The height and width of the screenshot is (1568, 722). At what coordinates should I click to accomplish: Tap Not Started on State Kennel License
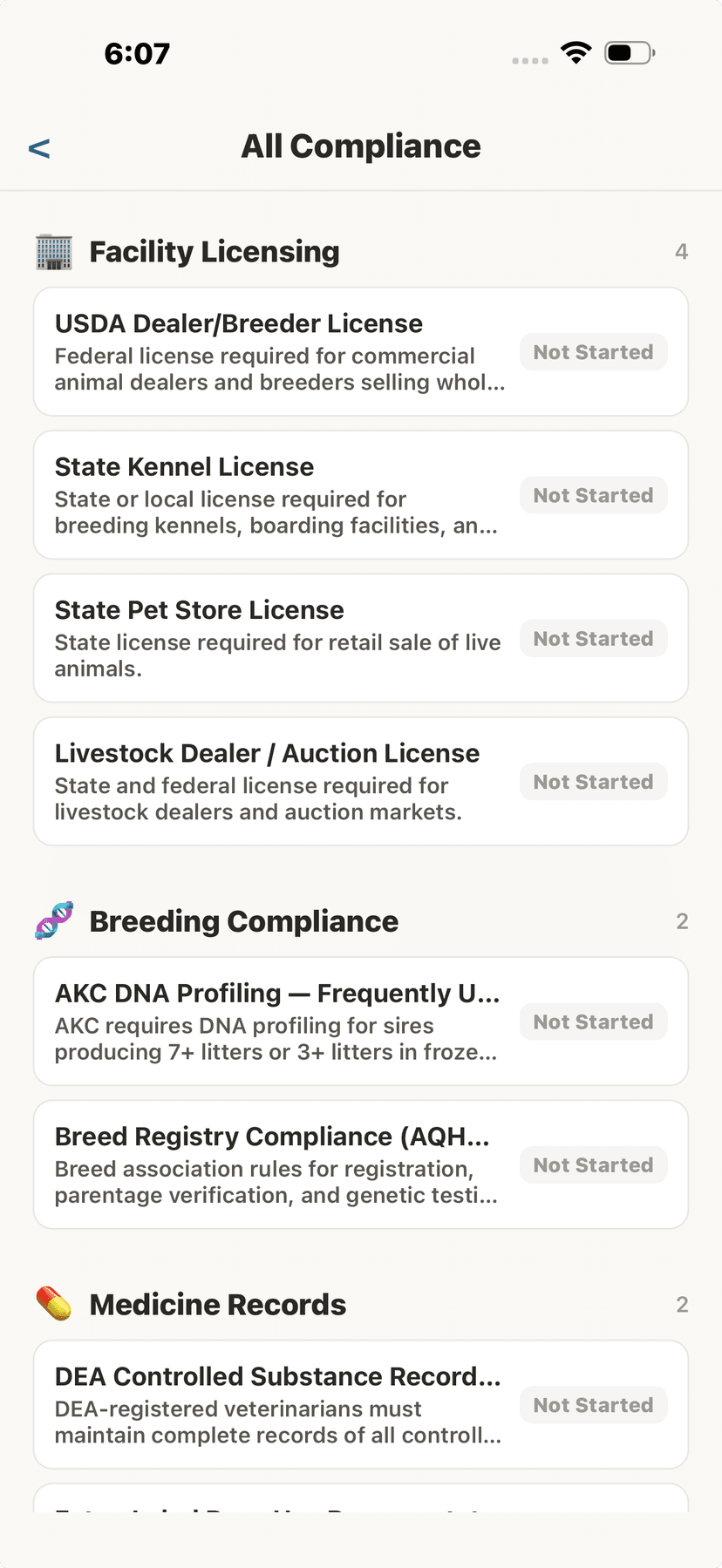point(594,495)
